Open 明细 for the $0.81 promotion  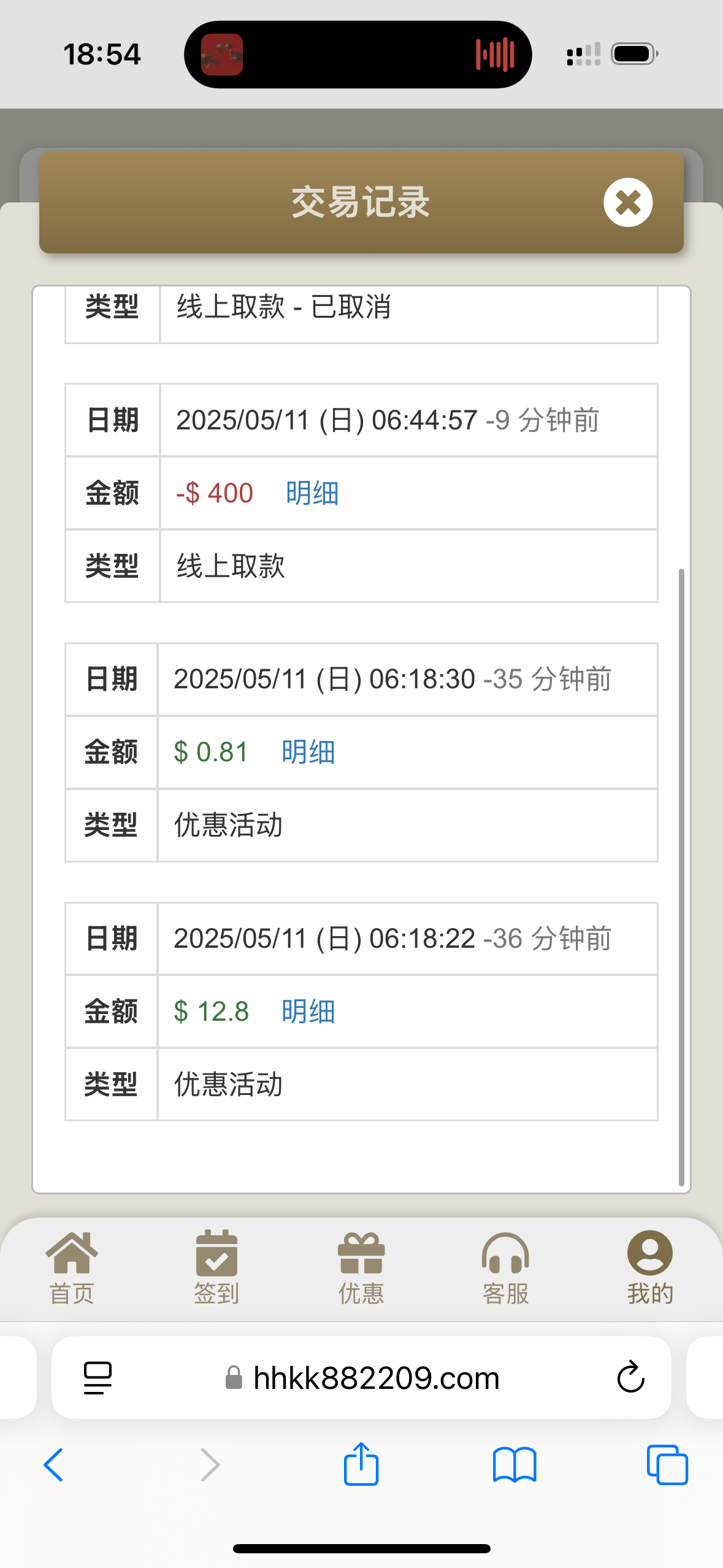[x=307, y=751]
